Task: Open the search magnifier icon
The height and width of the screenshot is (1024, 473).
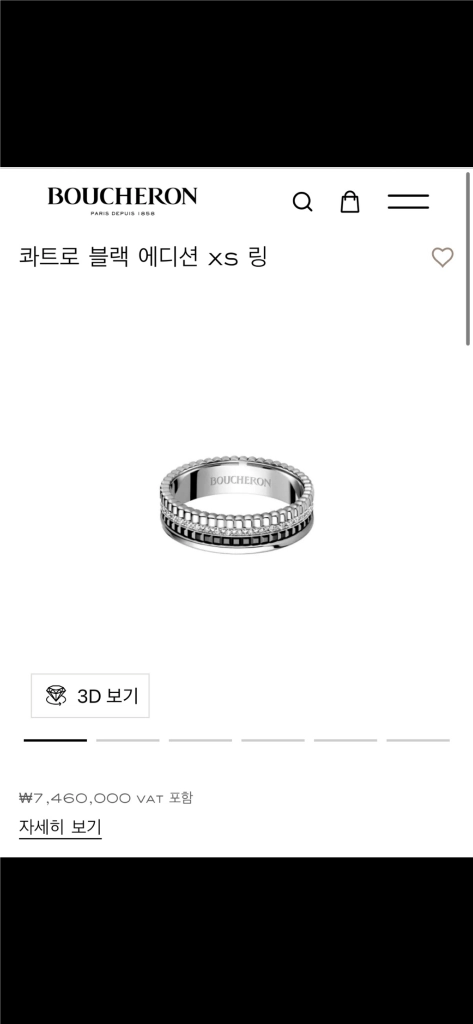Action: pyautogui.click(x=302, y=202)
